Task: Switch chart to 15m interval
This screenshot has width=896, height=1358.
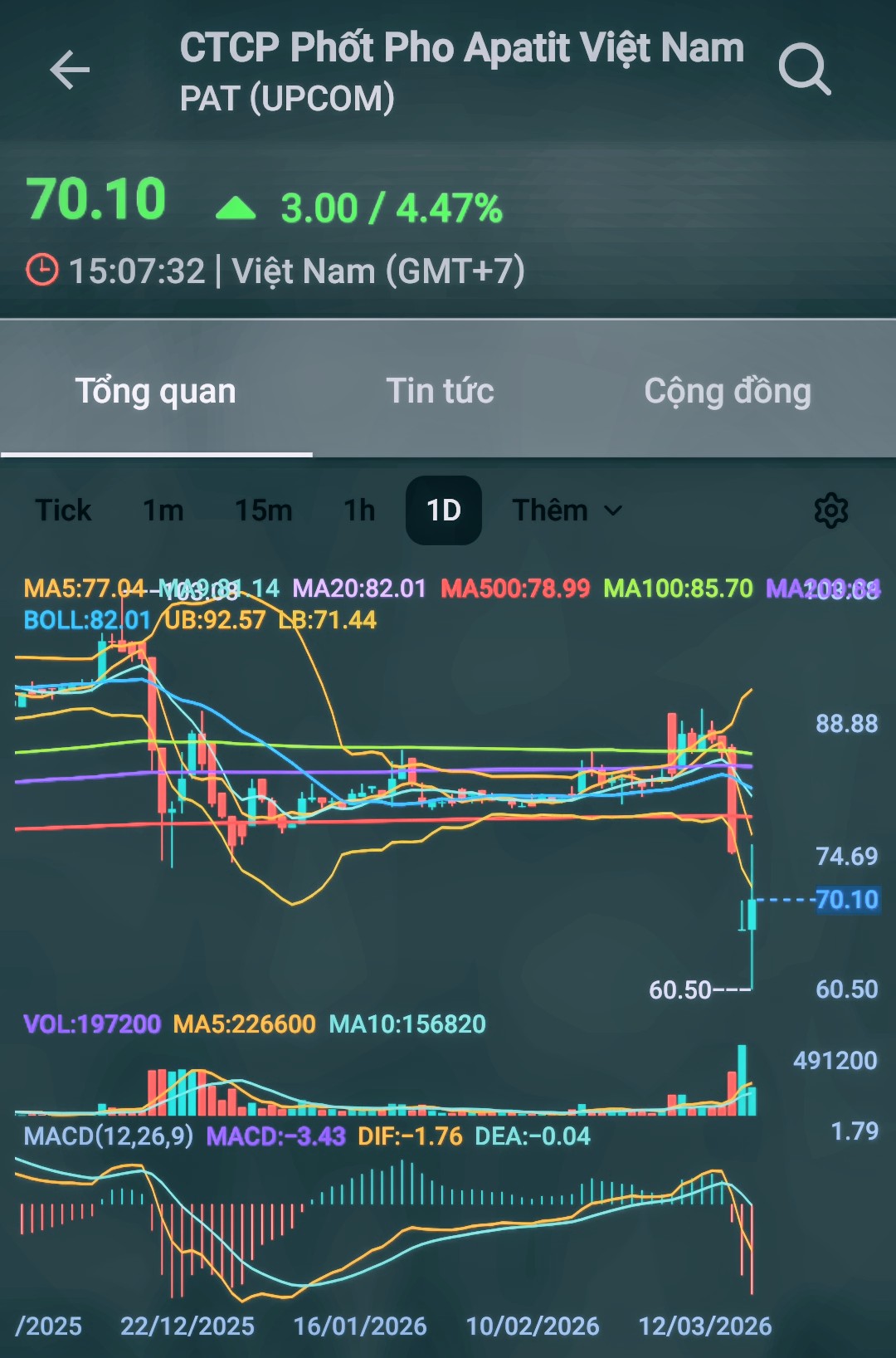Action: pos(263,510)
